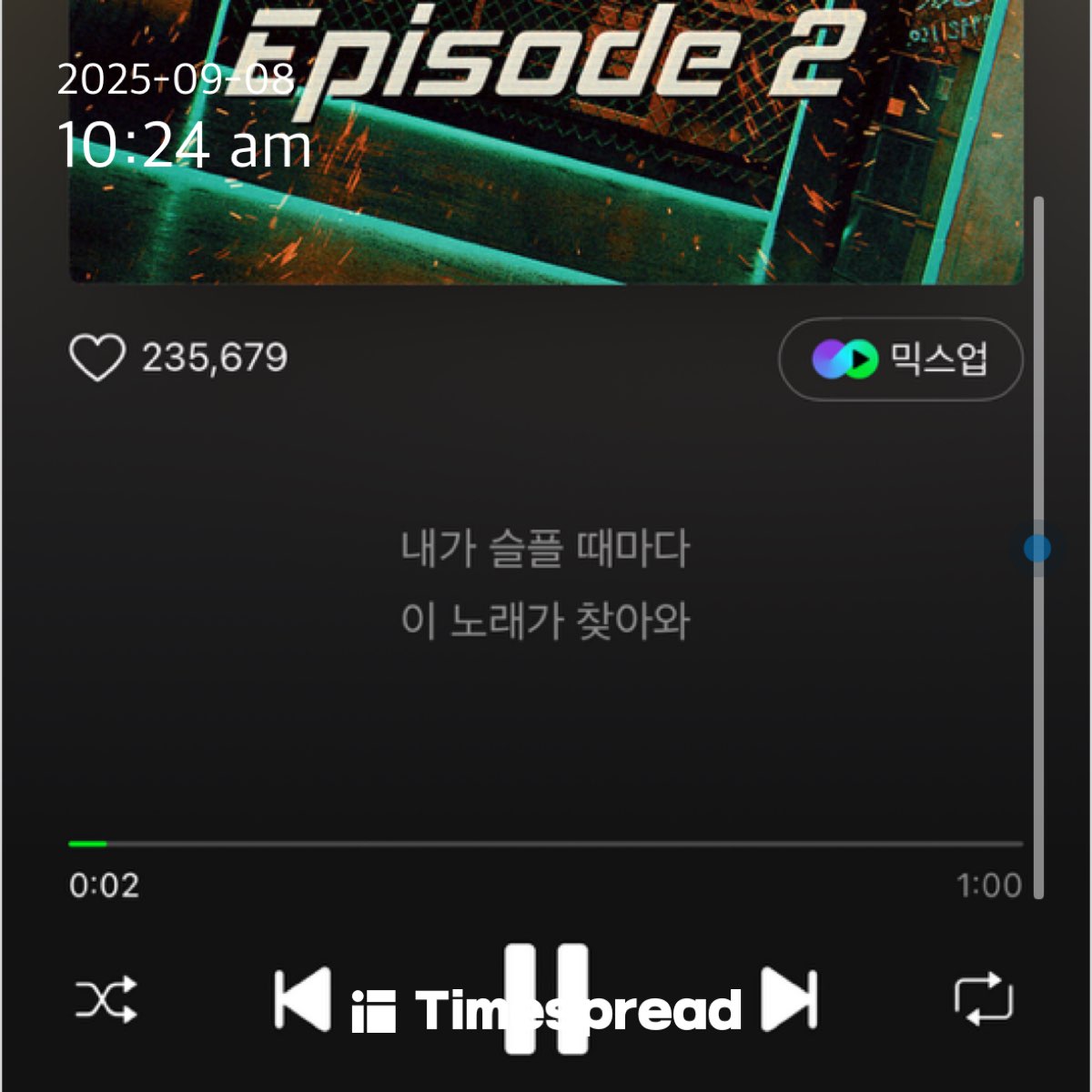Screen dimensions: 1092x1092
Task: Toggle repeat mode
Action: [983, 999]
